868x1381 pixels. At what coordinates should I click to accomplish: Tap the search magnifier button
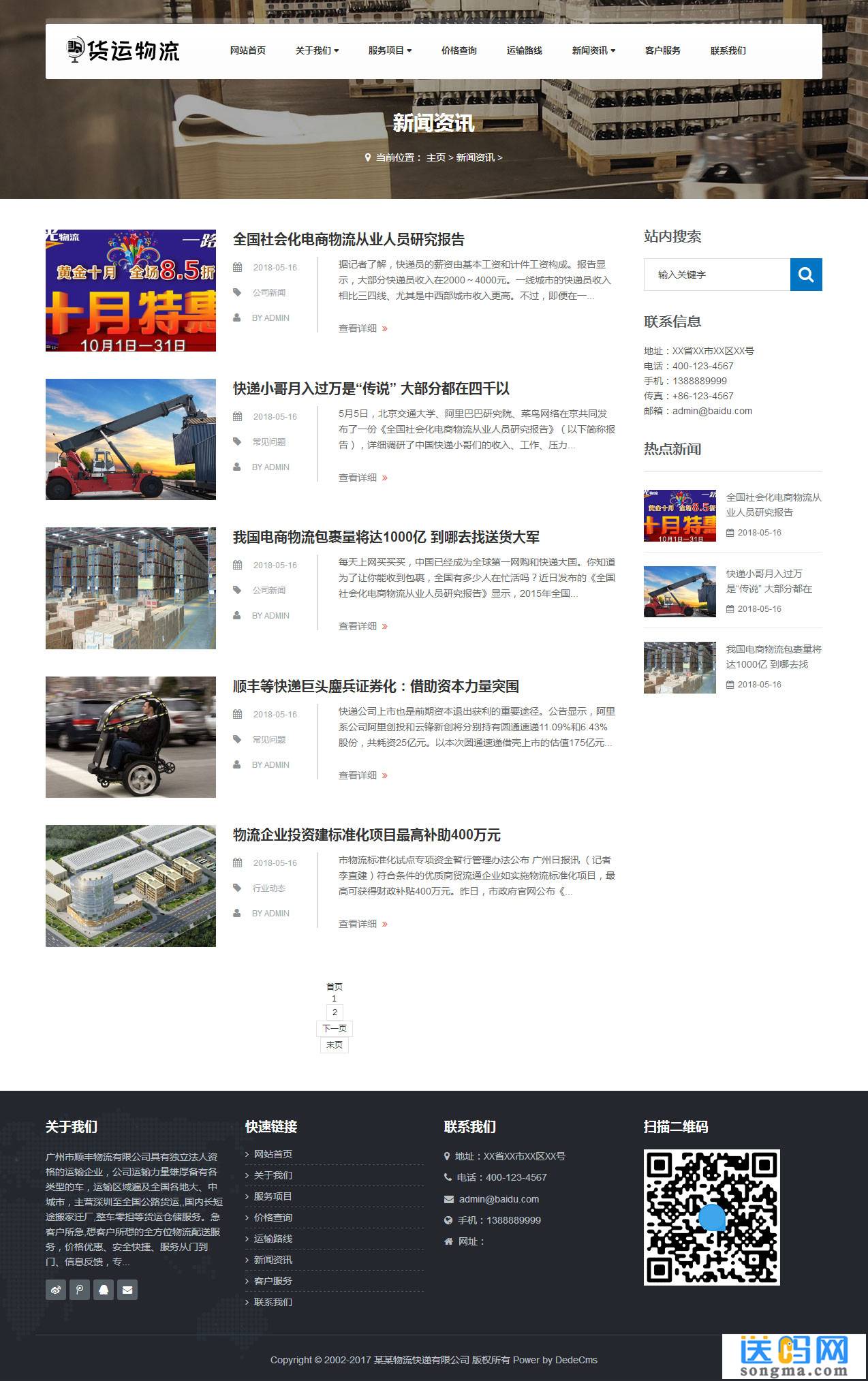(x=805, y=275)
